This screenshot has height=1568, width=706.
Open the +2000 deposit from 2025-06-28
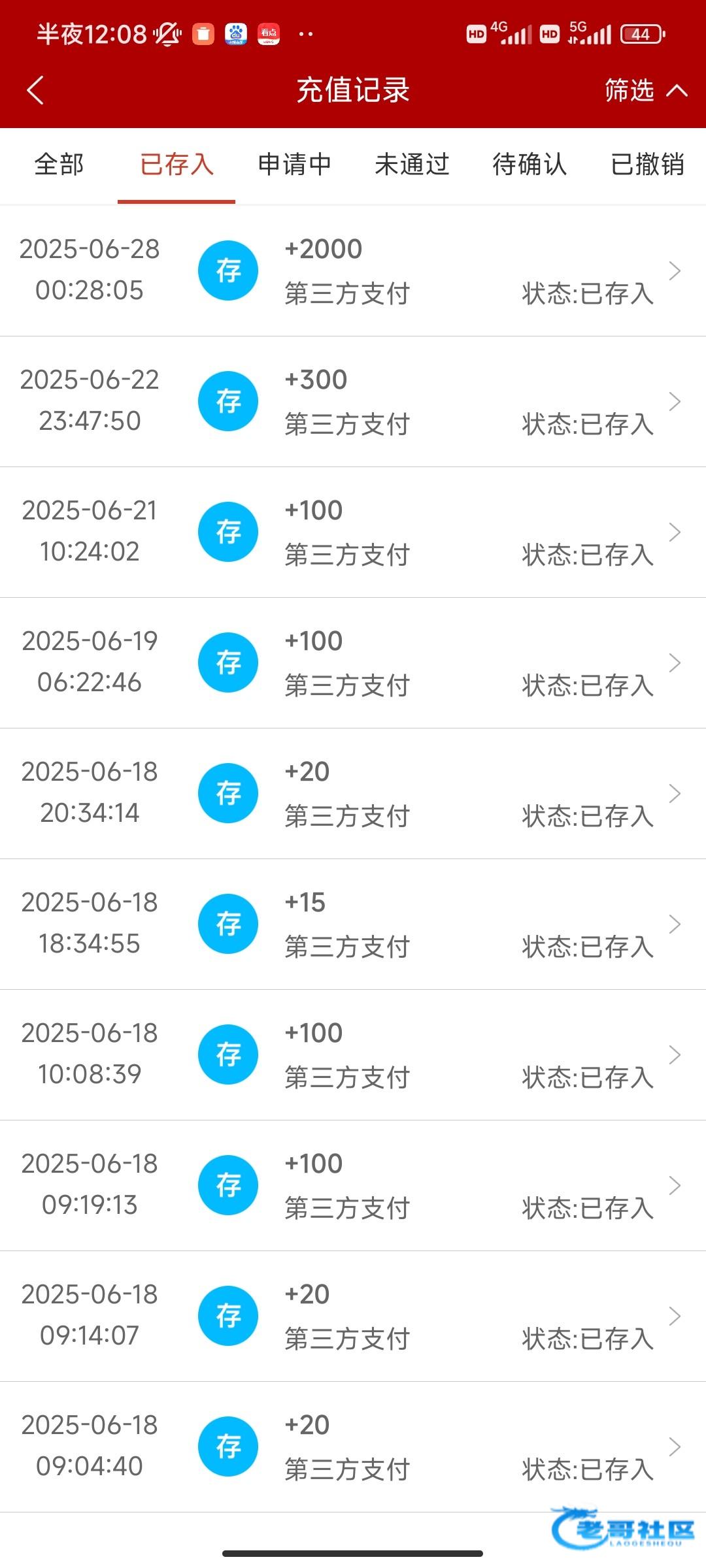coord(353,270)
